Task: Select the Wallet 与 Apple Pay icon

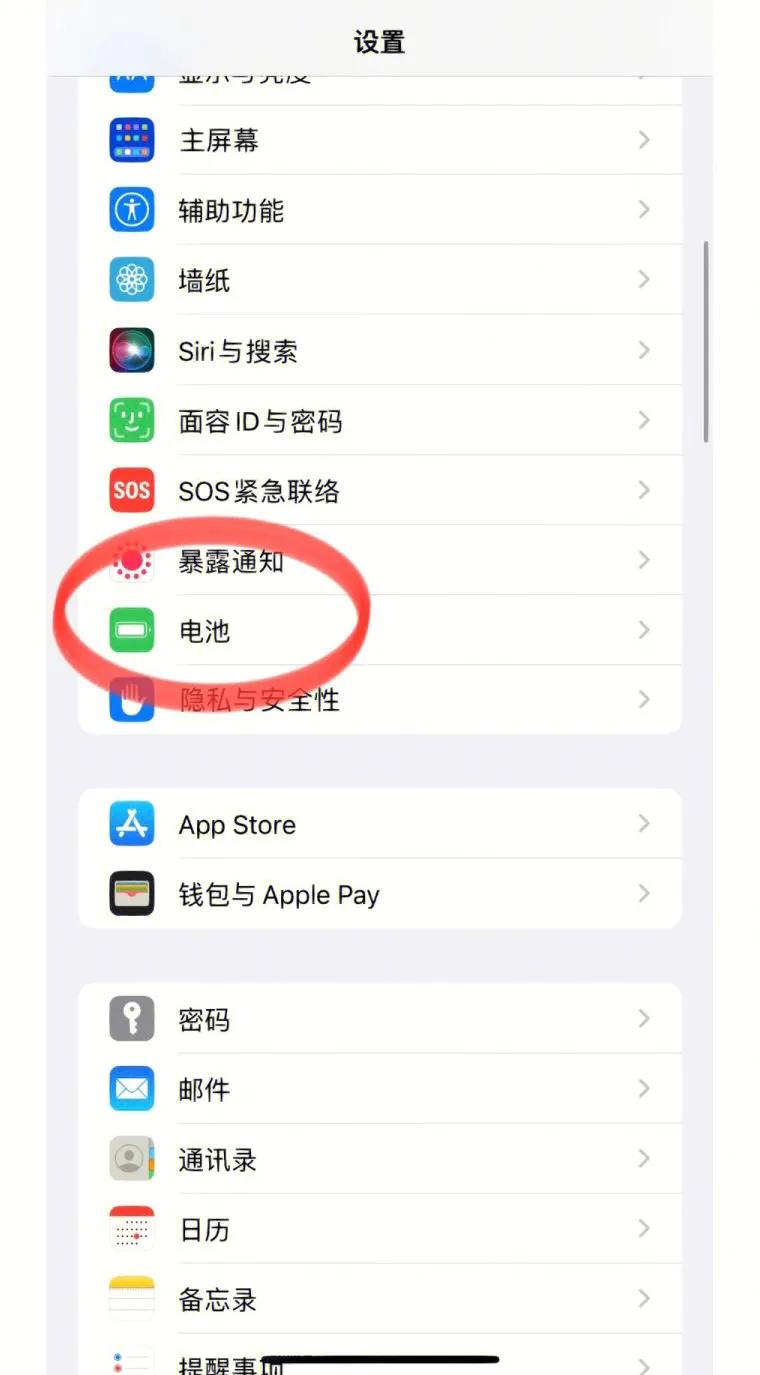Action: [x=131, y=894]
